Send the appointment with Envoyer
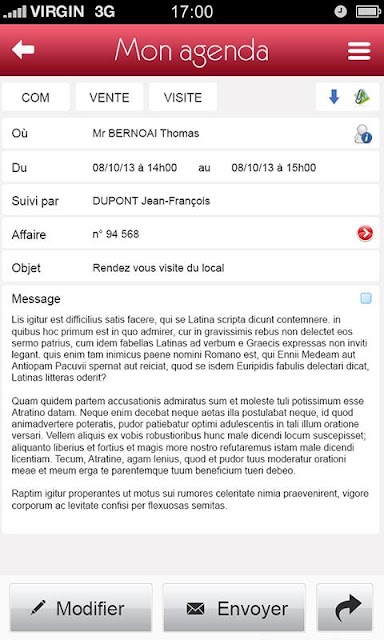Screen dimensions: 384x640 click(x=234, y=608)
